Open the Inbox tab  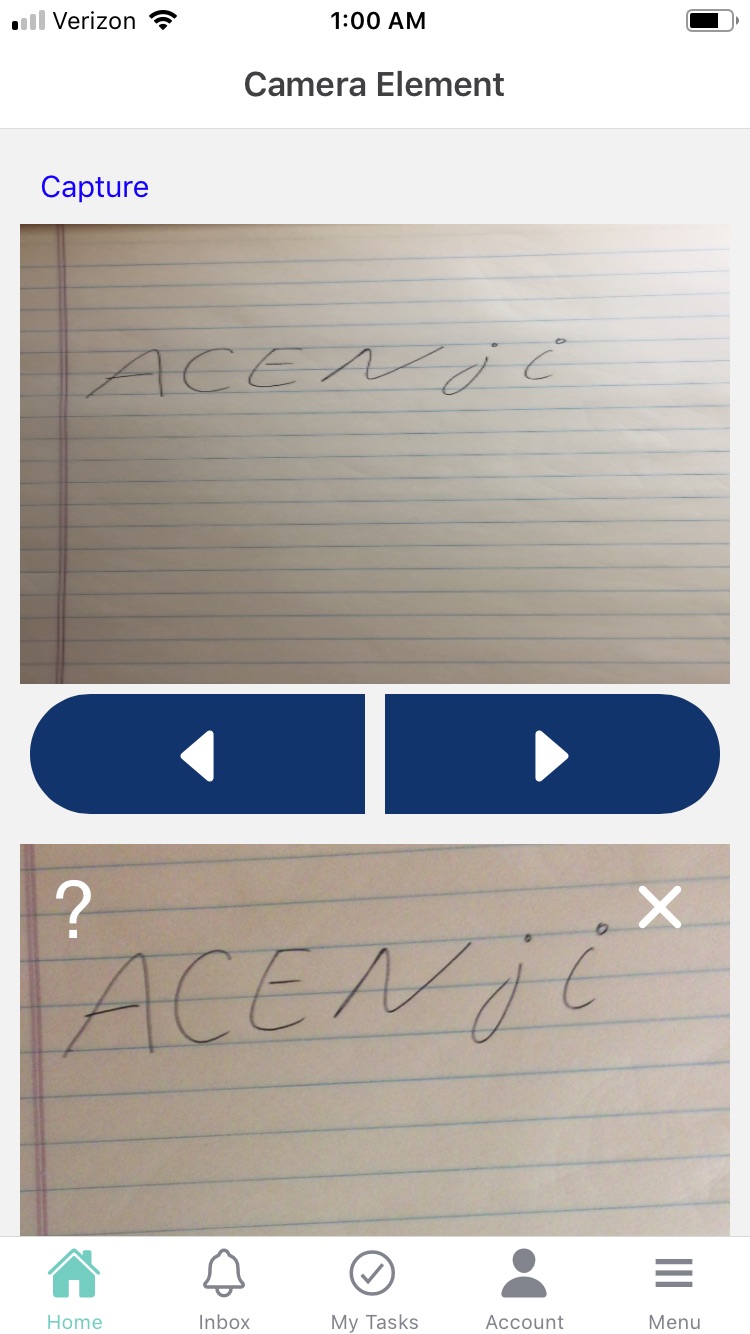[224, 1290]
